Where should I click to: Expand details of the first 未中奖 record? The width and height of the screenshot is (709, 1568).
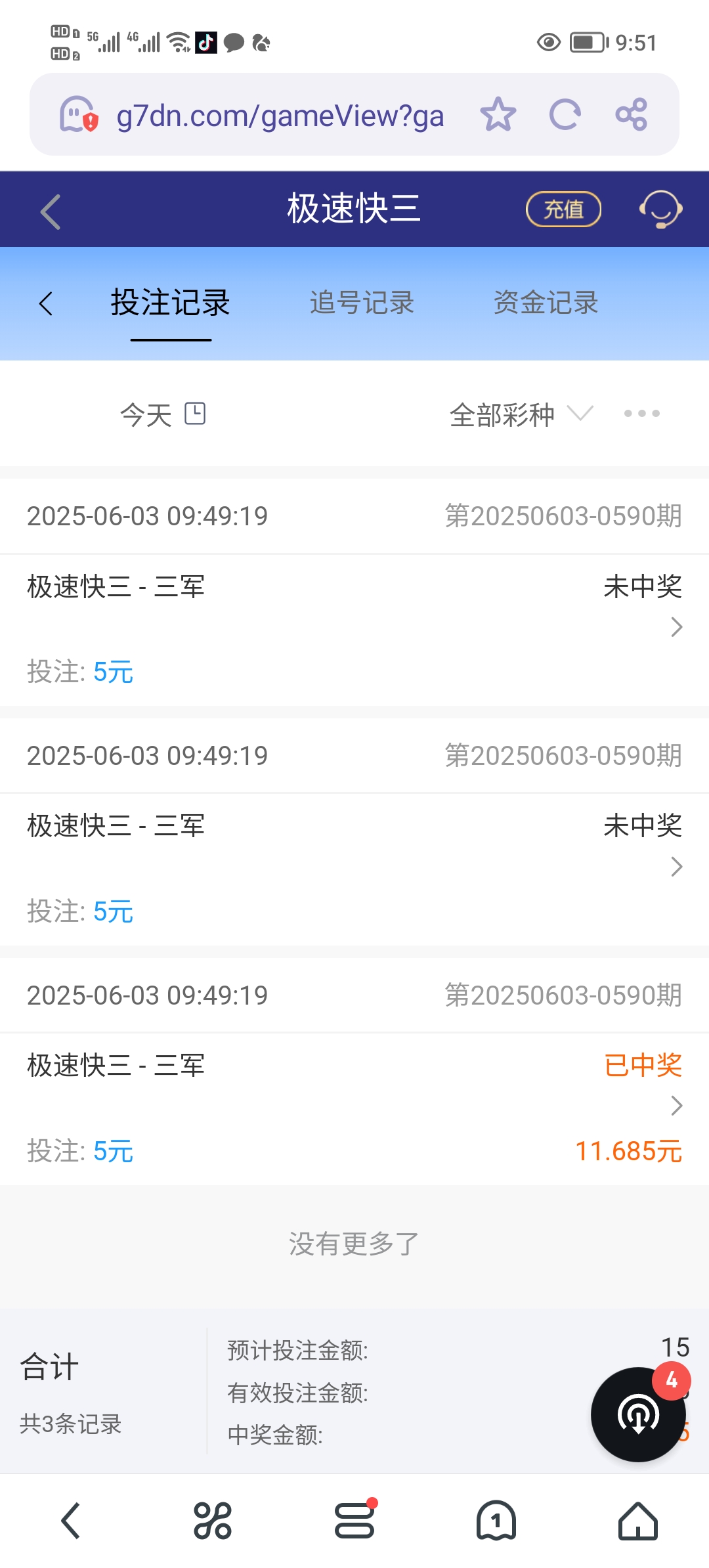click(675, 628)
